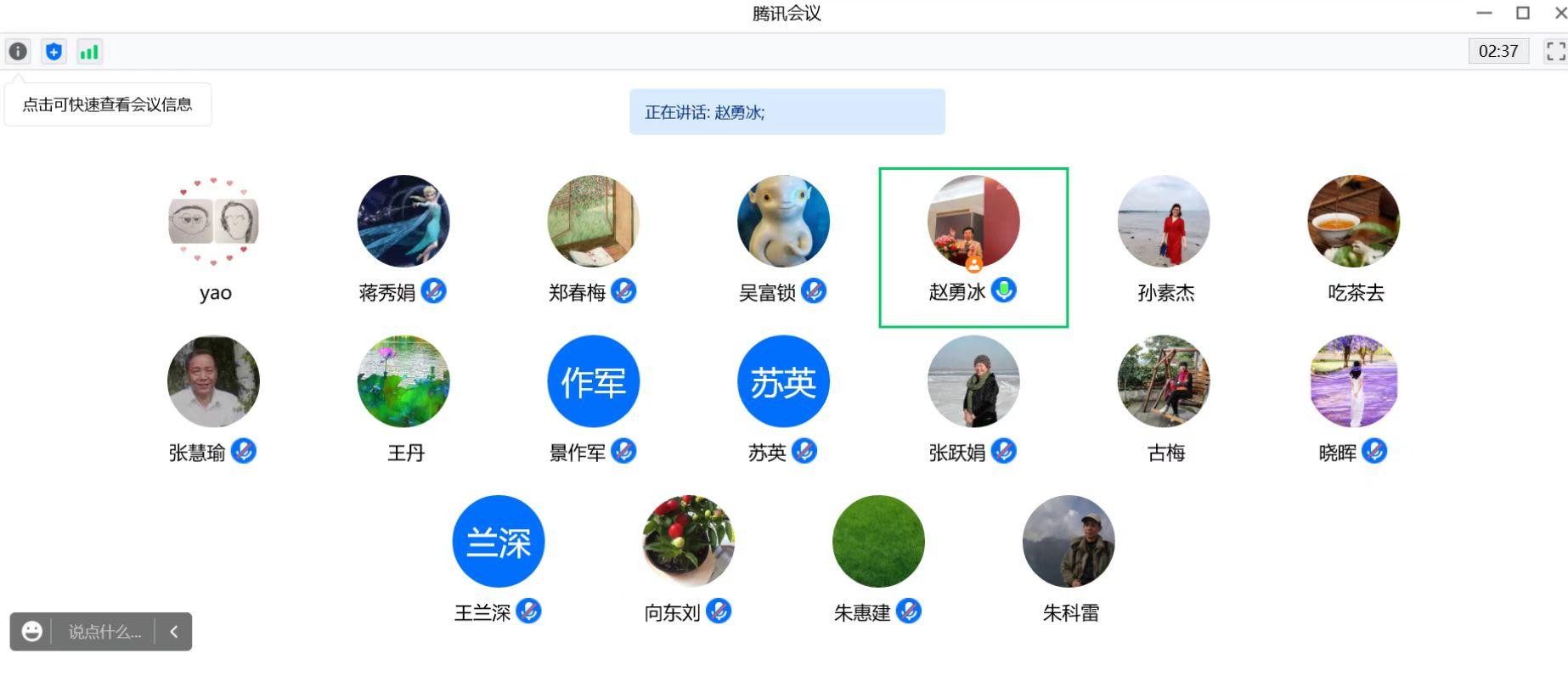Open participant 孙素杰's avatar
Viewport: 1568px width, 676px height.
coord(1163,222)
